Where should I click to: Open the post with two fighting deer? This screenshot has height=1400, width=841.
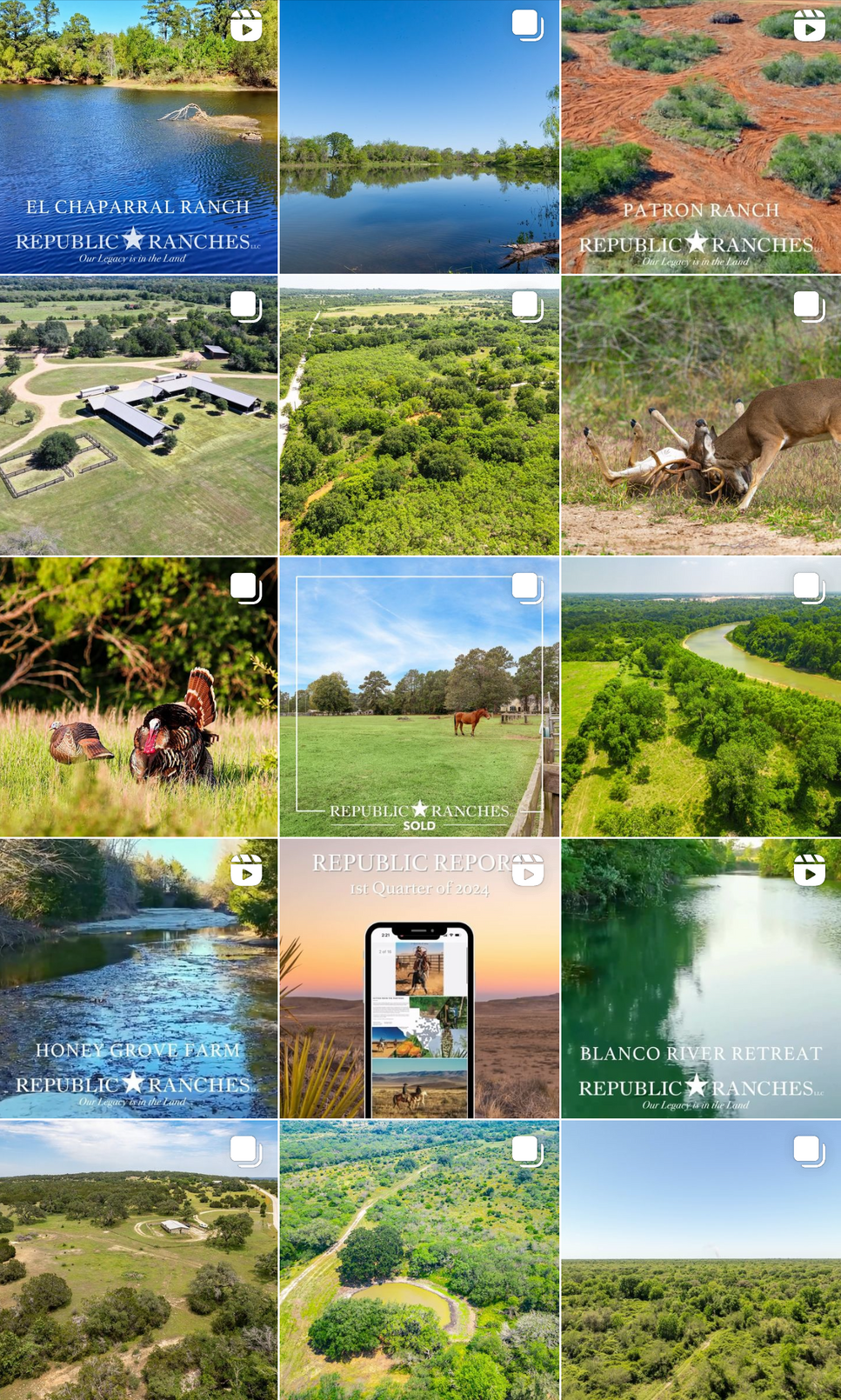point(701,416)
